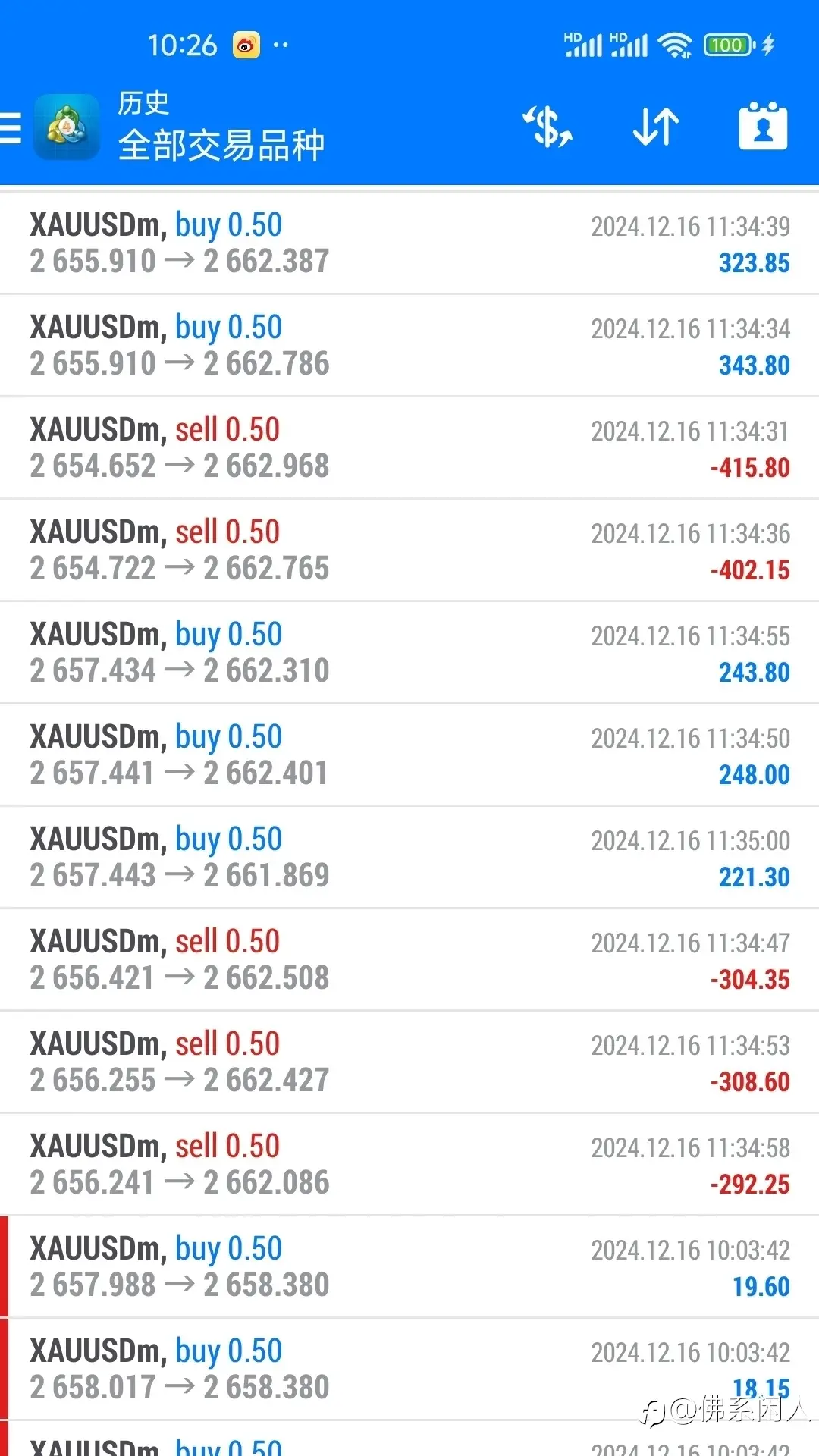
Task: Tap sell trade with loss -308.60
Action: [x=409, y=1062]
